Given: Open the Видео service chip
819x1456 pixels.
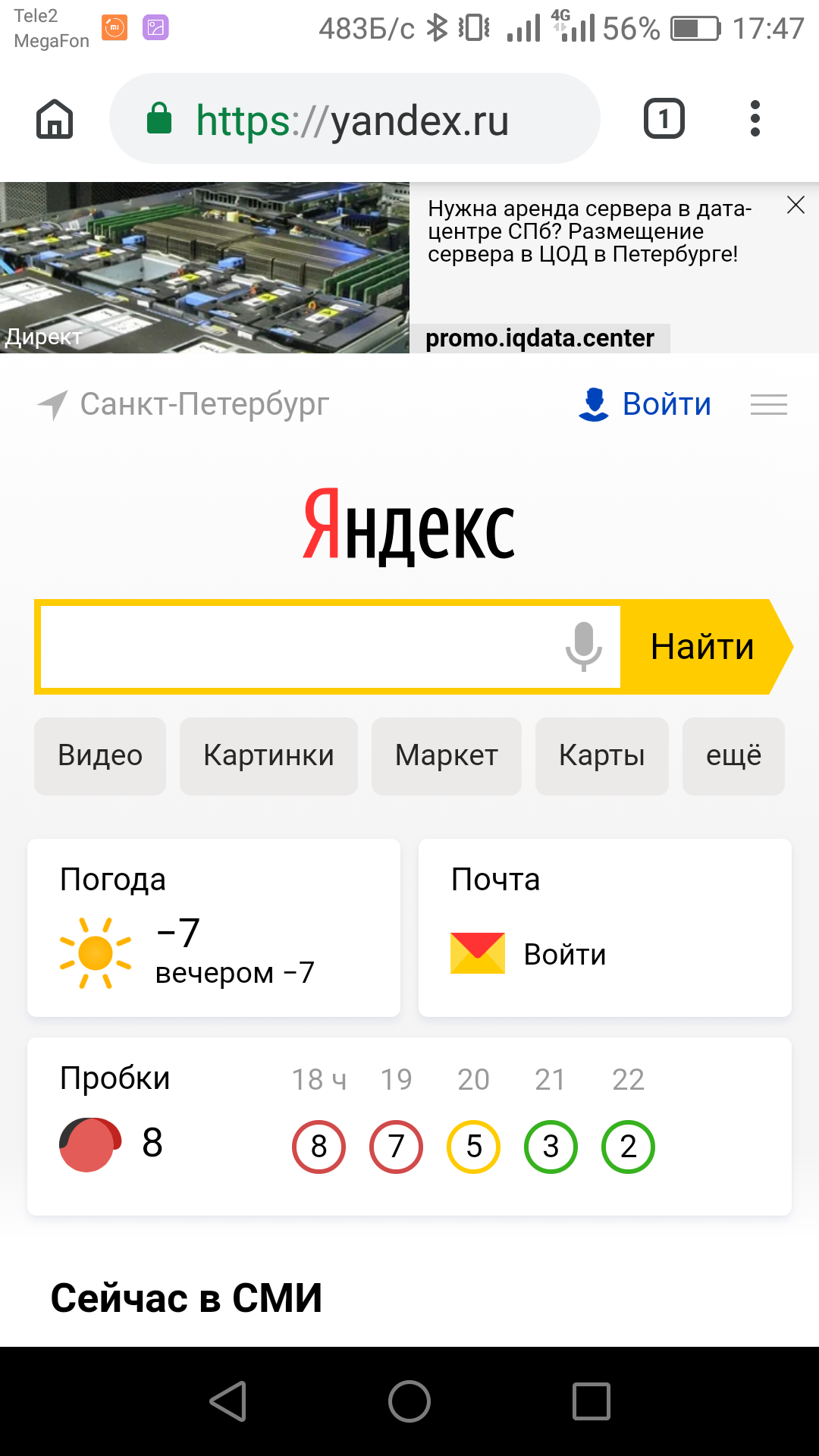Looking at the screenshot, I should [100, 756].
